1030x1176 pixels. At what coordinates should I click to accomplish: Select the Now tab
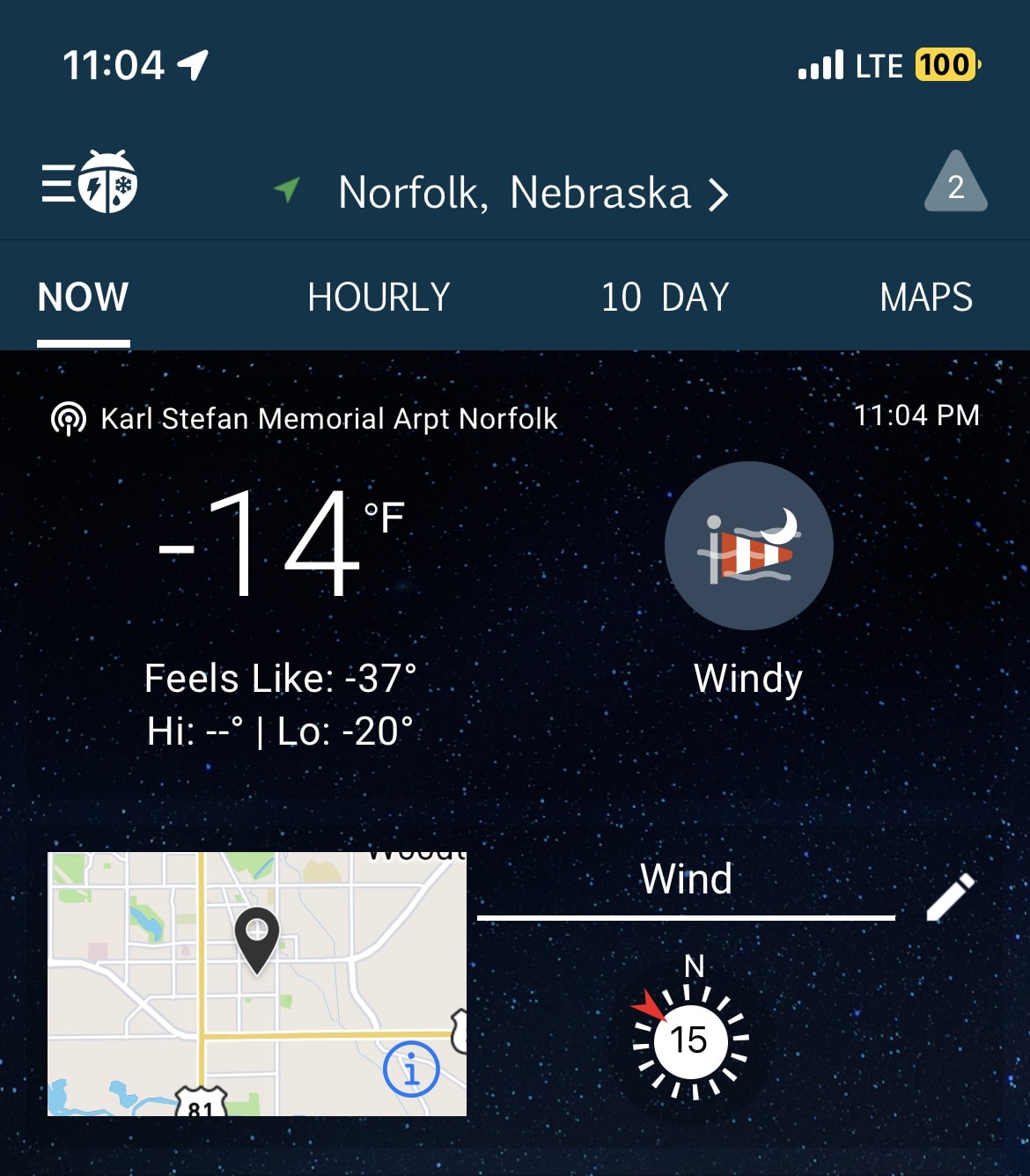tap(84, 298)
